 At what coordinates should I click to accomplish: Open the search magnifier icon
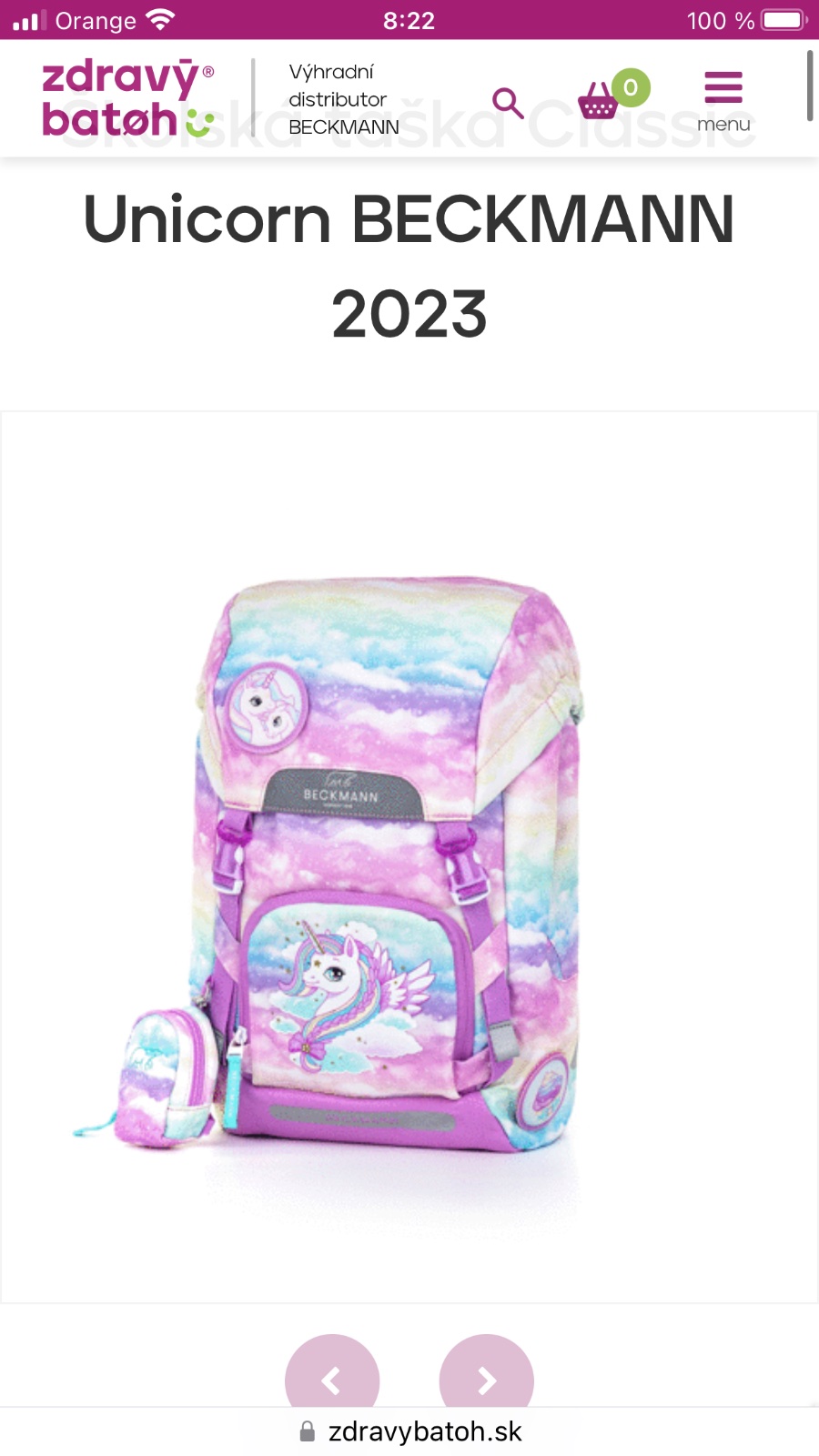point(508,103)
